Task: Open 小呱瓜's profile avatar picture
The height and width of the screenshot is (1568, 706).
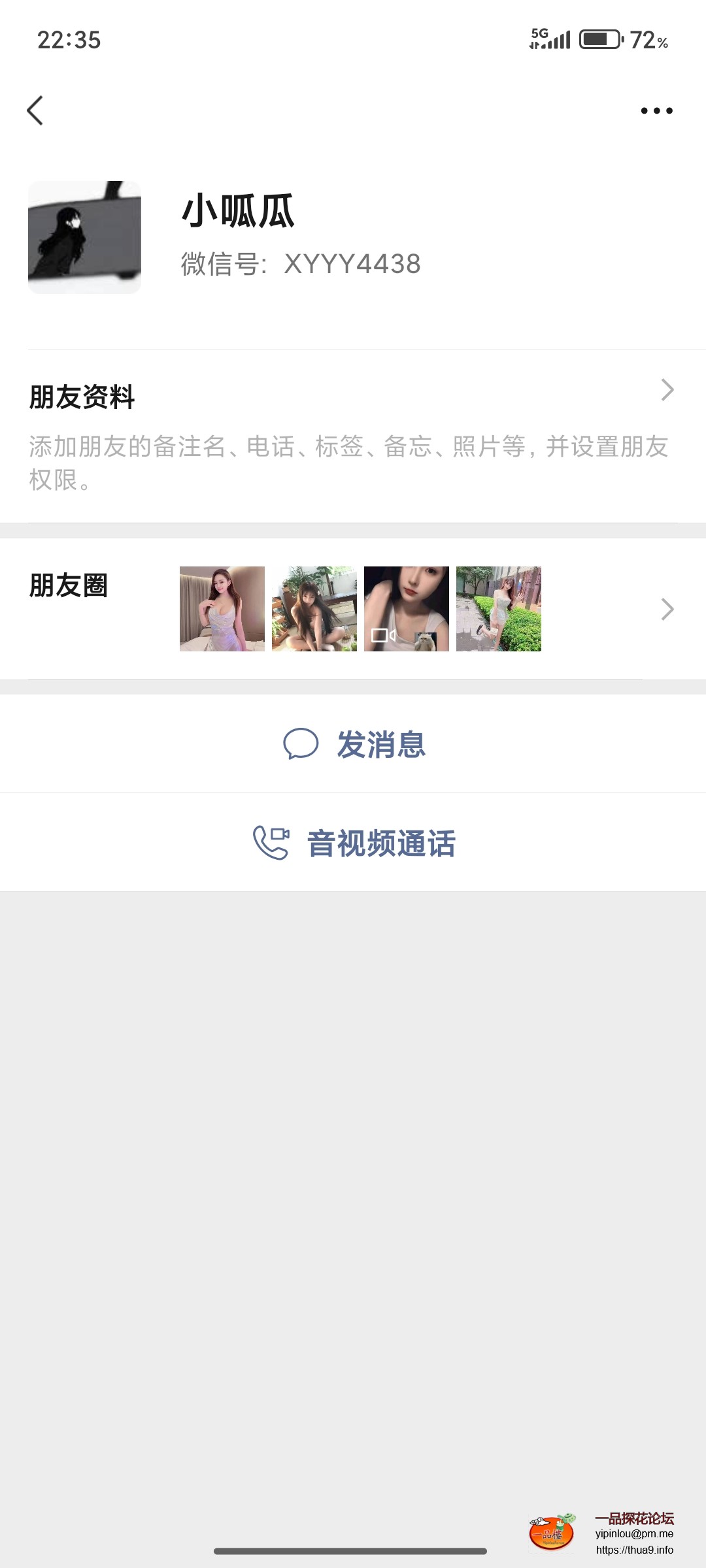Action: 84,238
